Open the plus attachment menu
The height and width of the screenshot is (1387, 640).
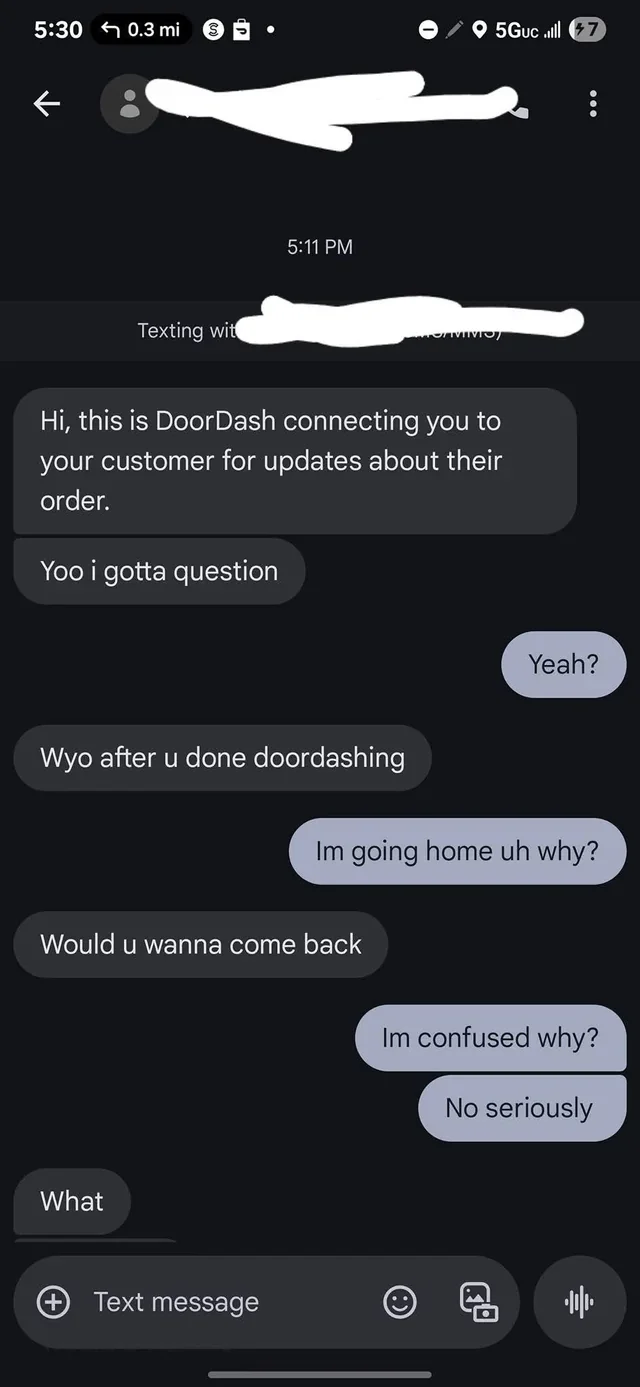[x=53, y=1301]
